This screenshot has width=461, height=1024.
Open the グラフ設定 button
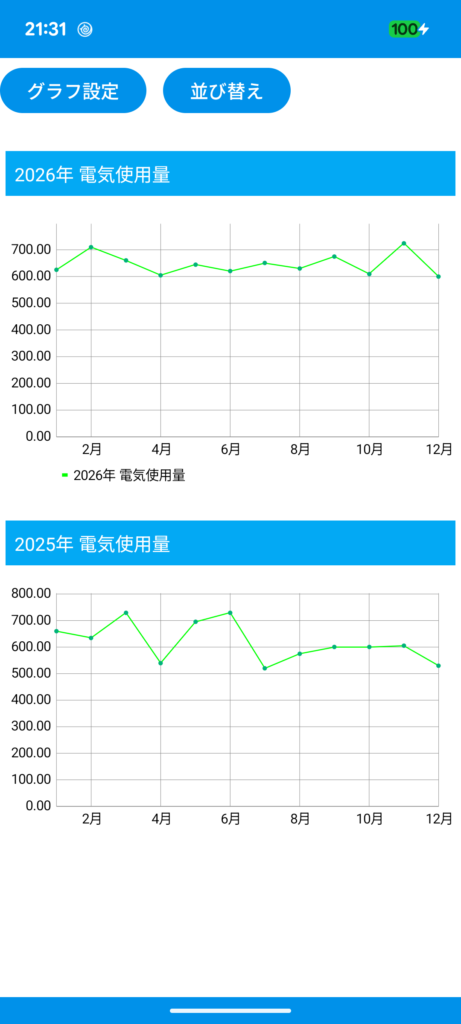pos(72,91)
